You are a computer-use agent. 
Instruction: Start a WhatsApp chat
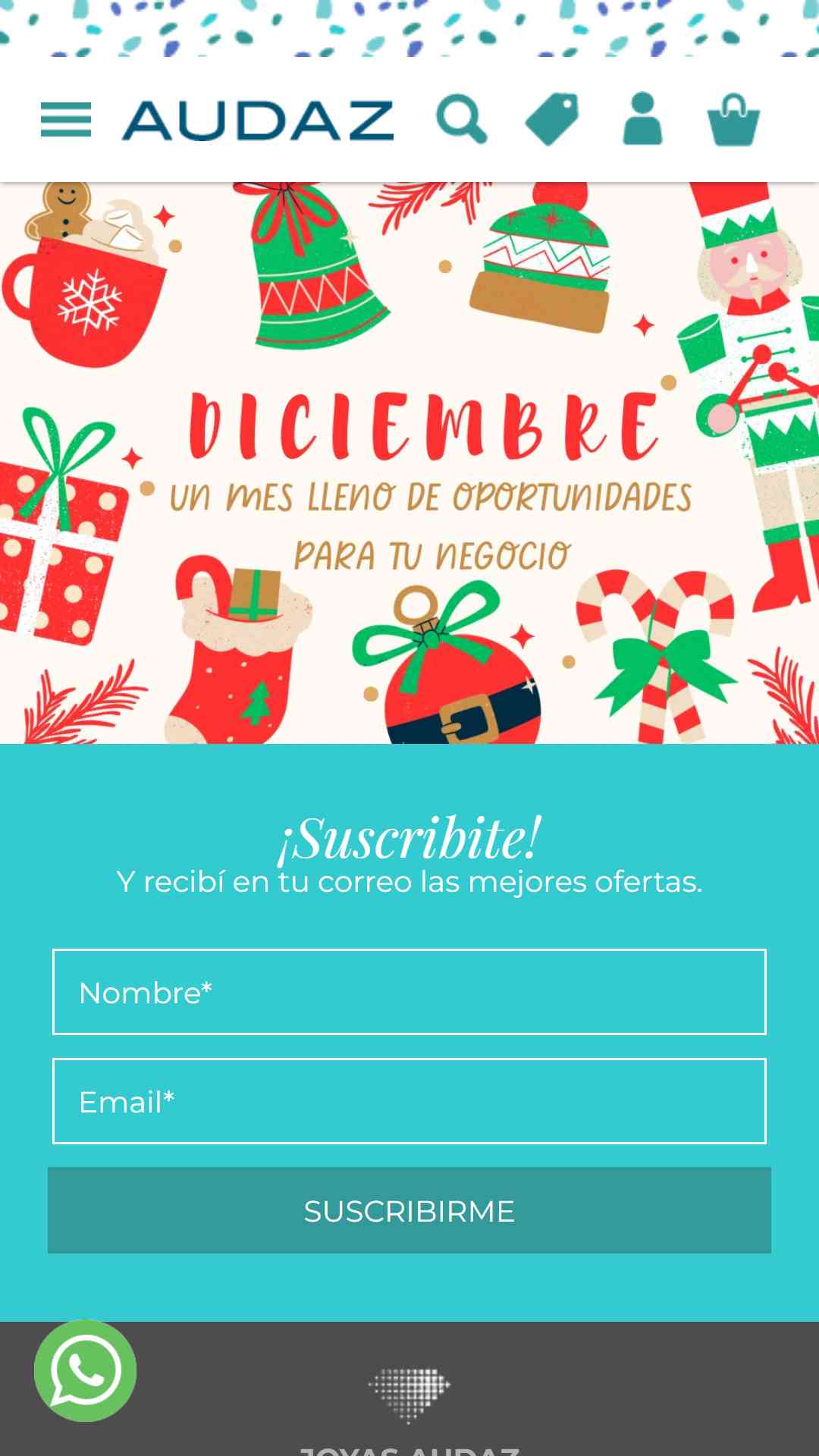pyautogui.click(x=85, y=1370)
